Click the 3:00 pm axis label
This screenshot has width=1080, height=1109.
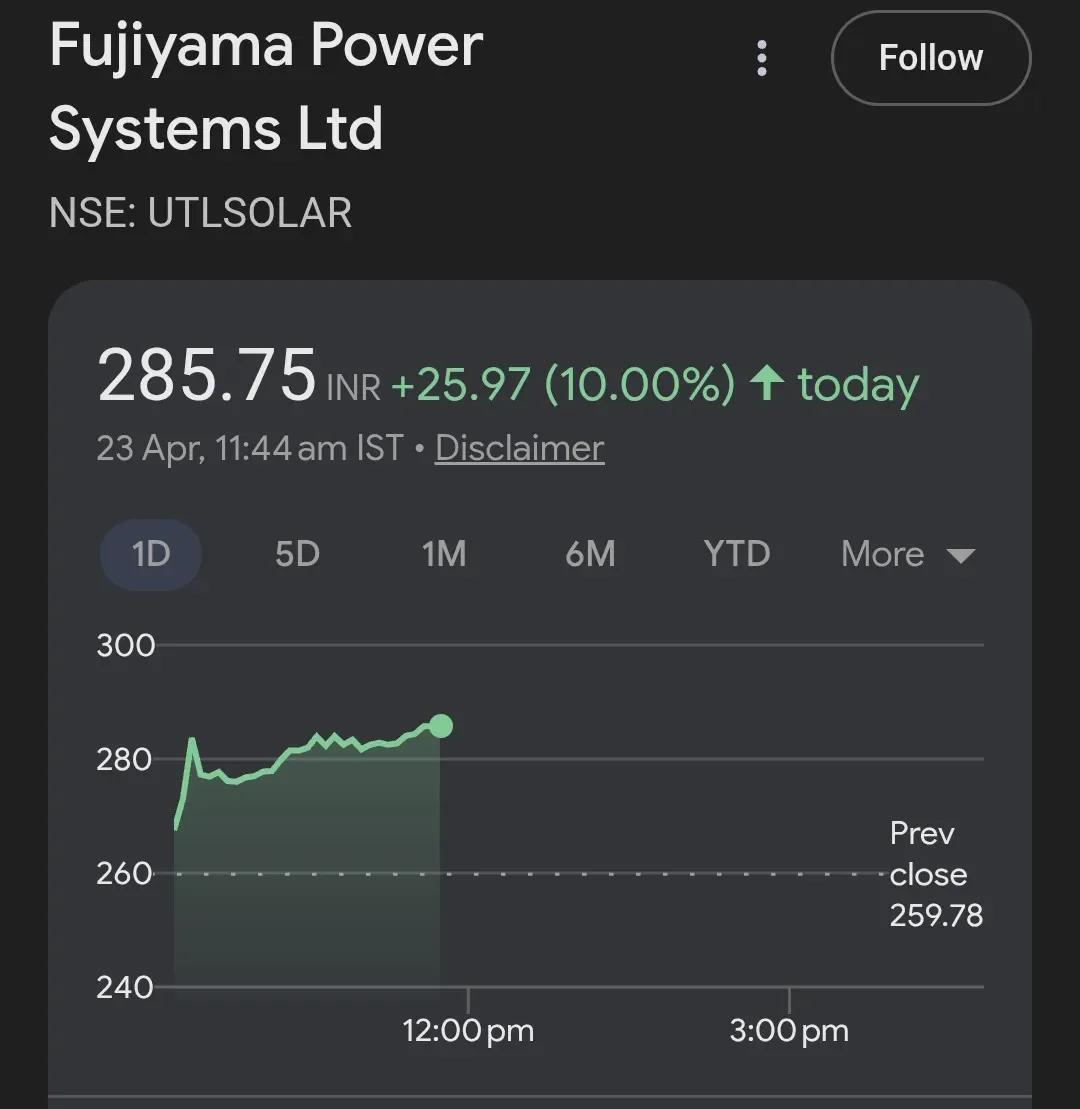click(x=790, y=1029)
